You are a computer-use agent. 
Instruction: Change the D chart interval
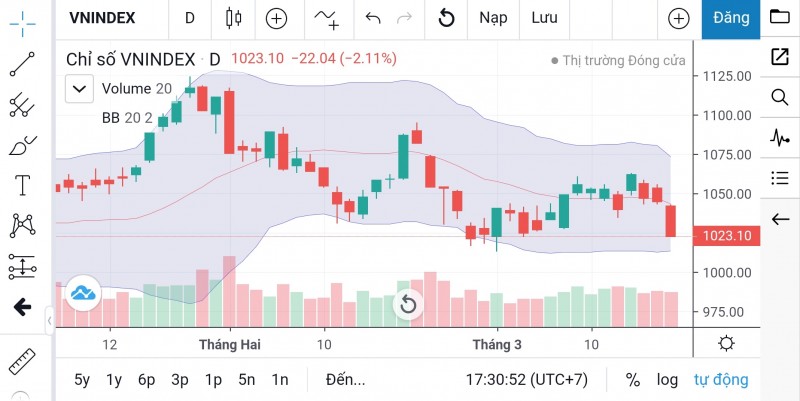(190, 18)
